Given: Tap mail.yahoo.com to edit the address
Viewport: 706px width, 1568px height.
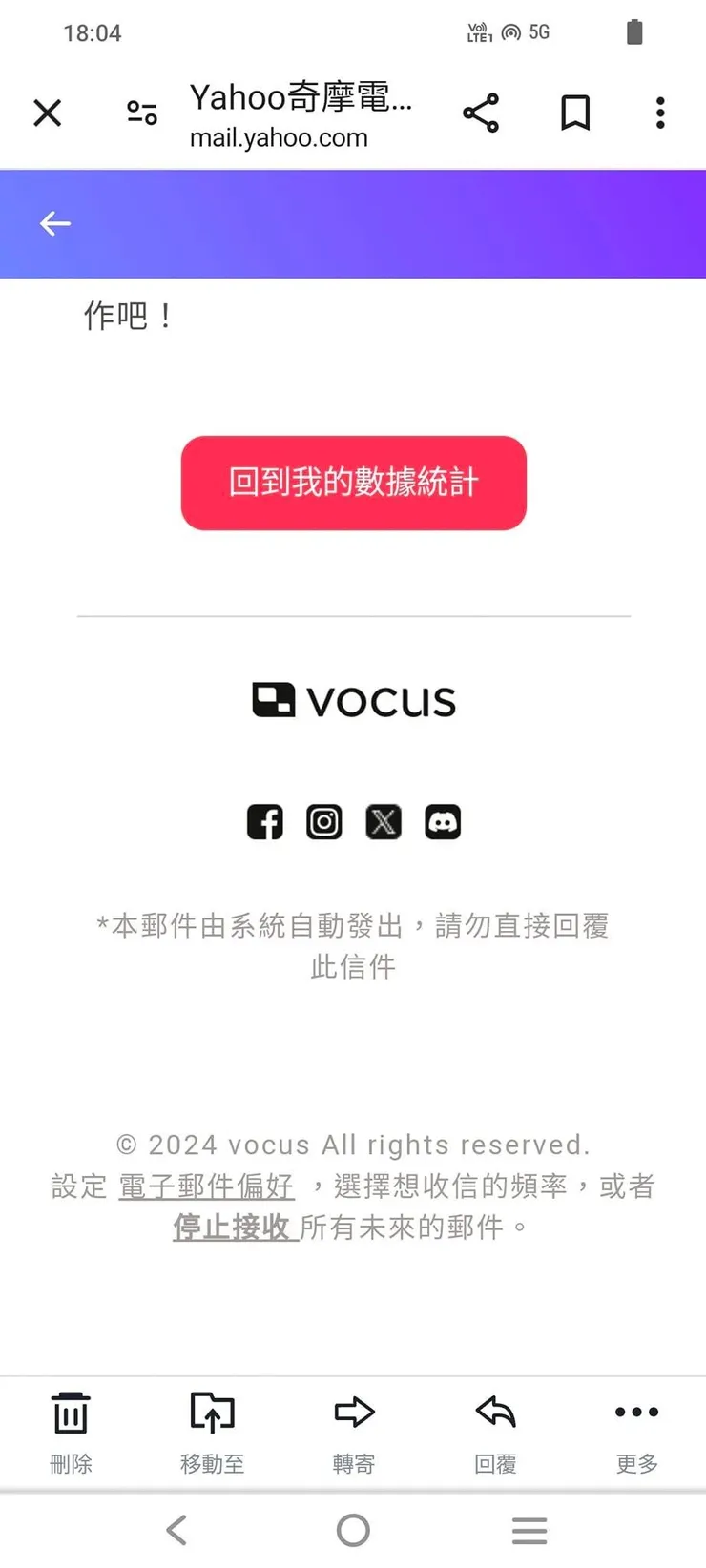Looking at the screenshot, I should pyautogui.click(x=279, y=137).
